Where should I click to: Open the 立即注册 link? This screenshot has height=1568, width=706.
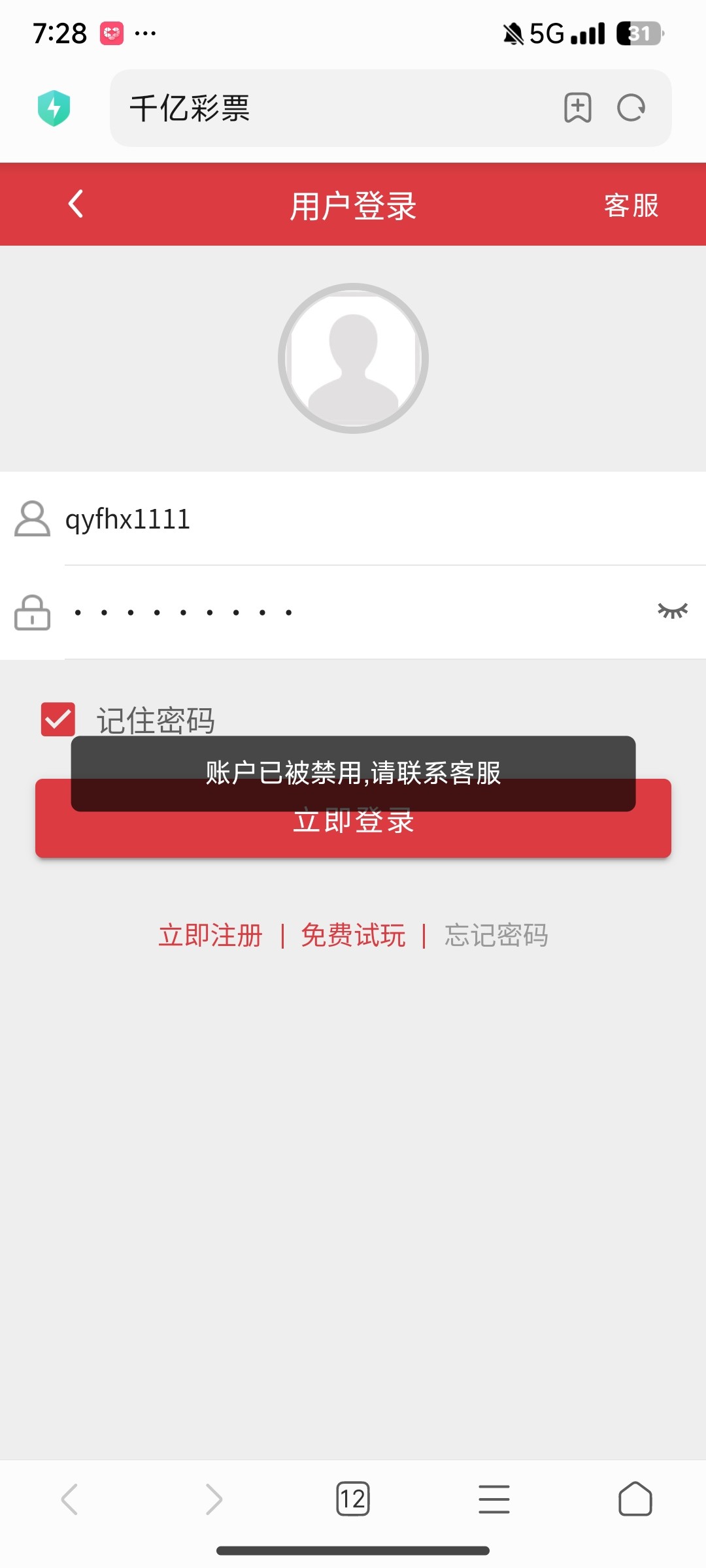(x=210, y=936)
